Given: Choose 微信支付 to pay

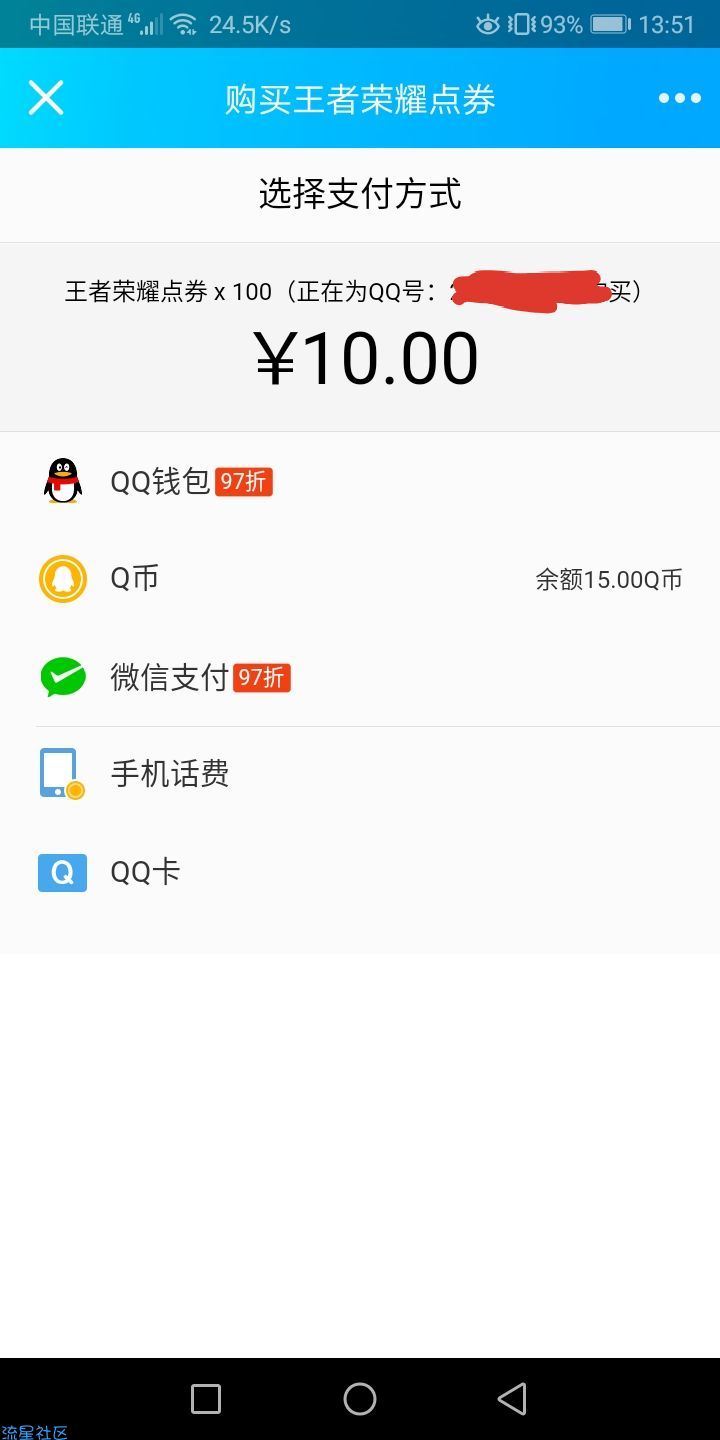Looking at the screenshot, I should 360,677.
